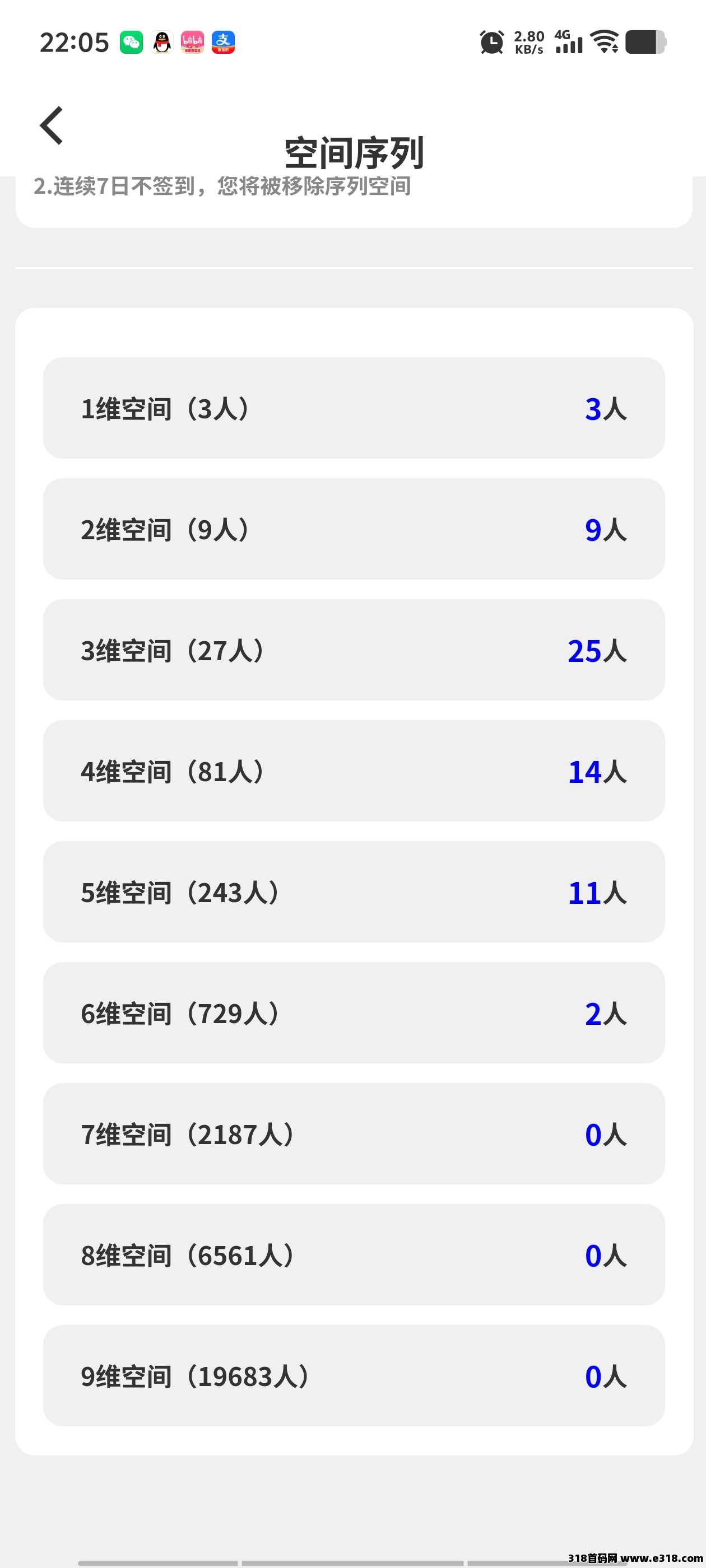Open the 1维空间 row

tap(354, 408)
